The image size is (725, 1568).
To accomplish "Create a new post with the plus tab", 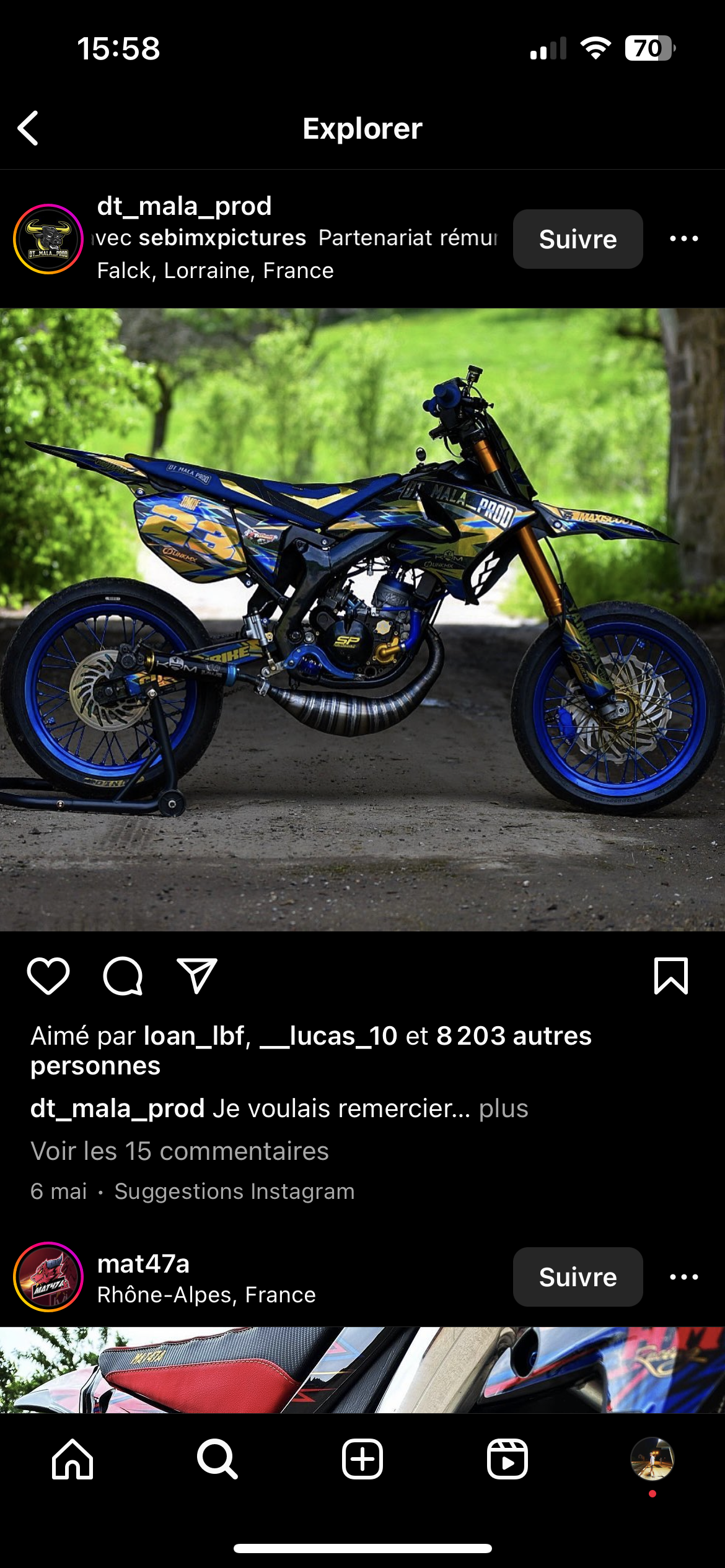I will click(362, 1459).
